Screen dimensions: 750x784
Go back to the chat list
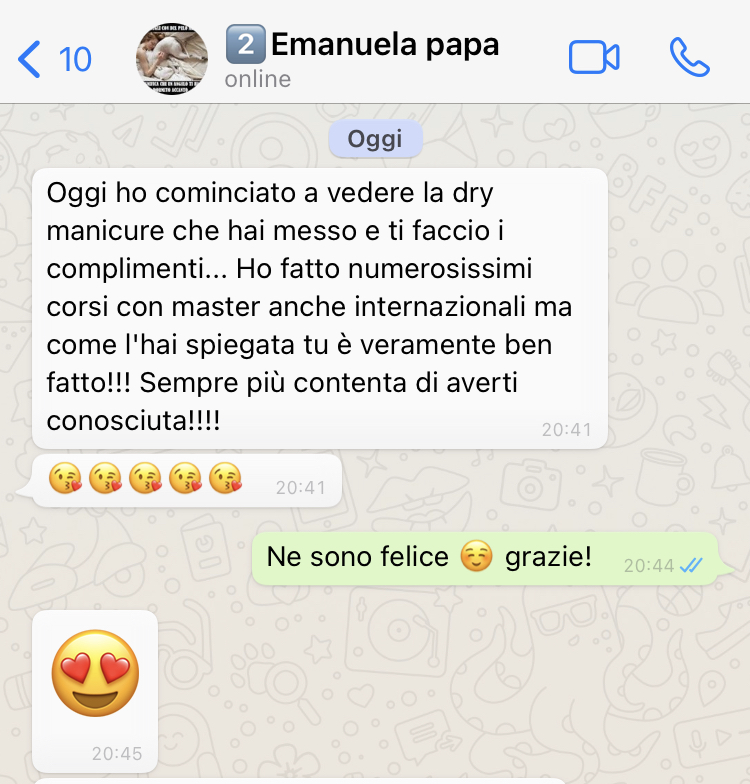52,59
